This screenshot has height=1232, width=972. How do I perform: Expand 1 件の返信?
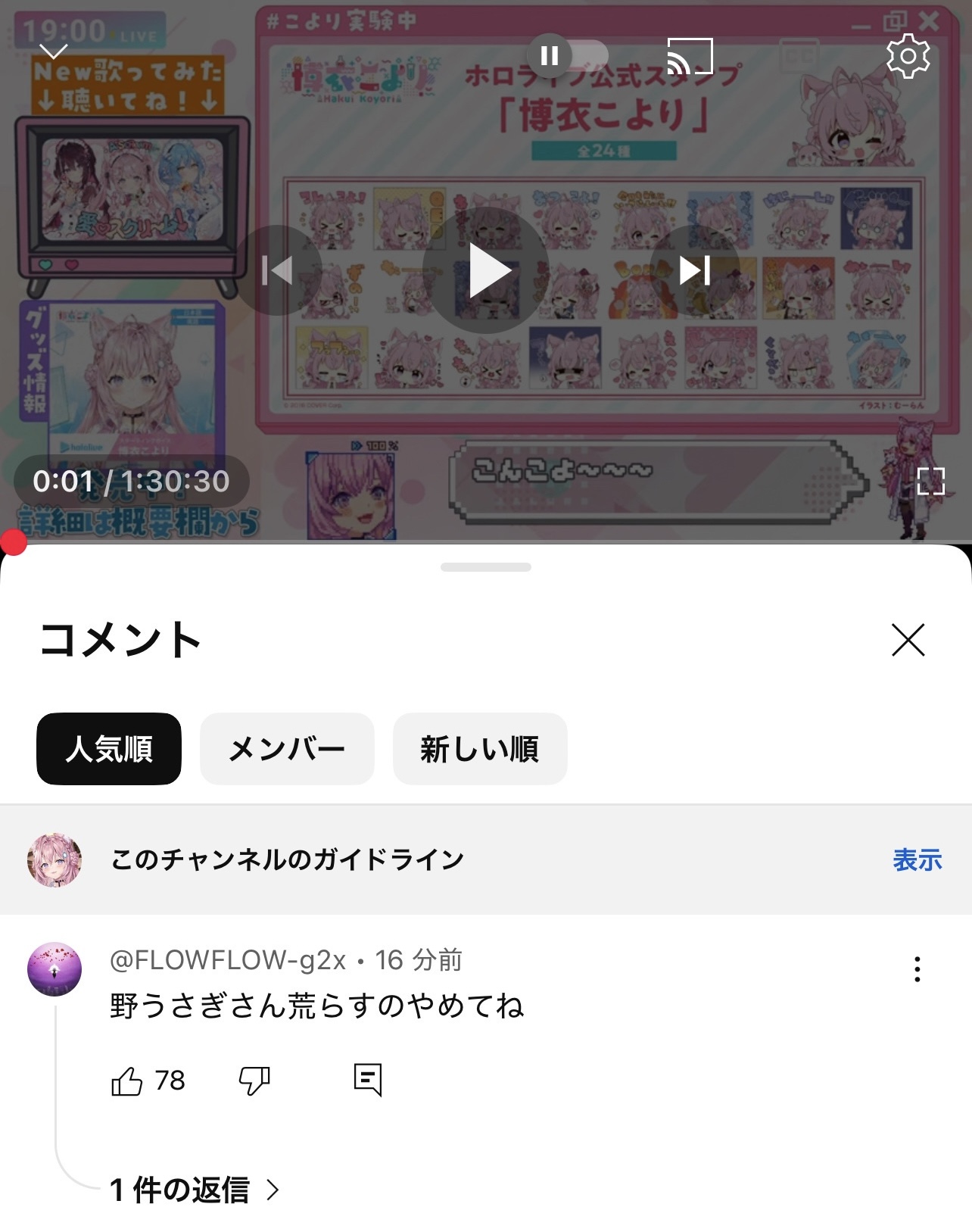(x=194, y=1190)
